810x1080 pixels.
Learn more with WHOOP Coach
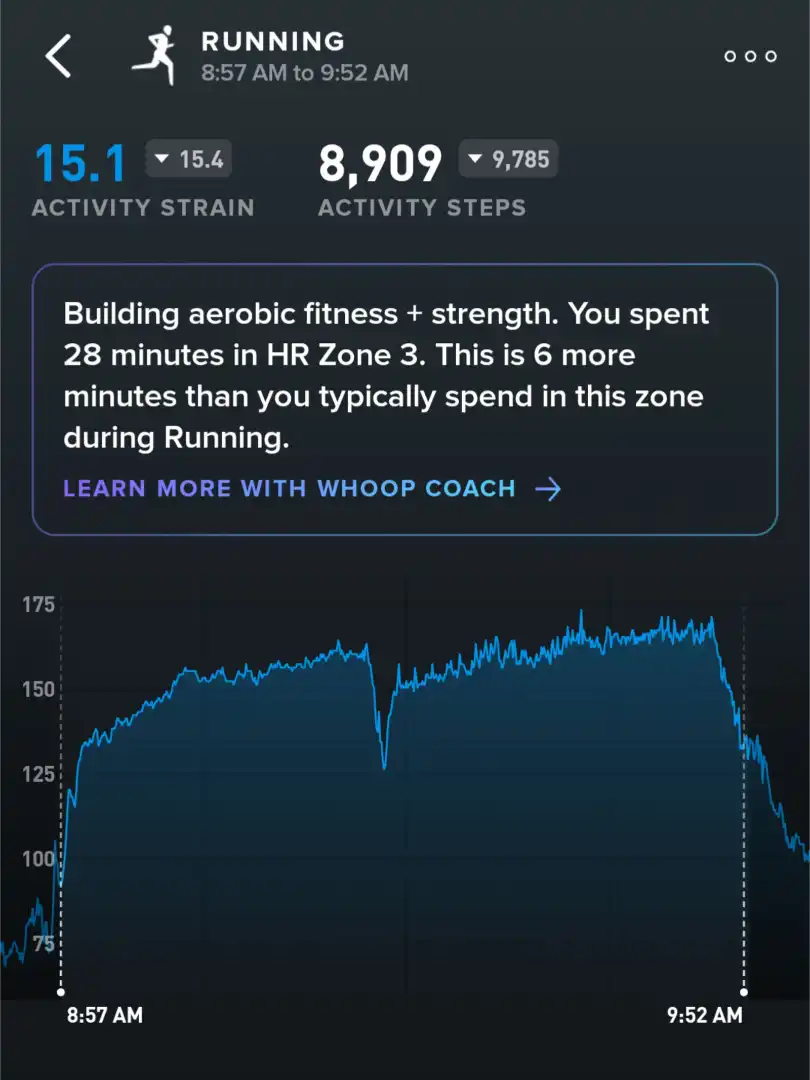(312, 489)
